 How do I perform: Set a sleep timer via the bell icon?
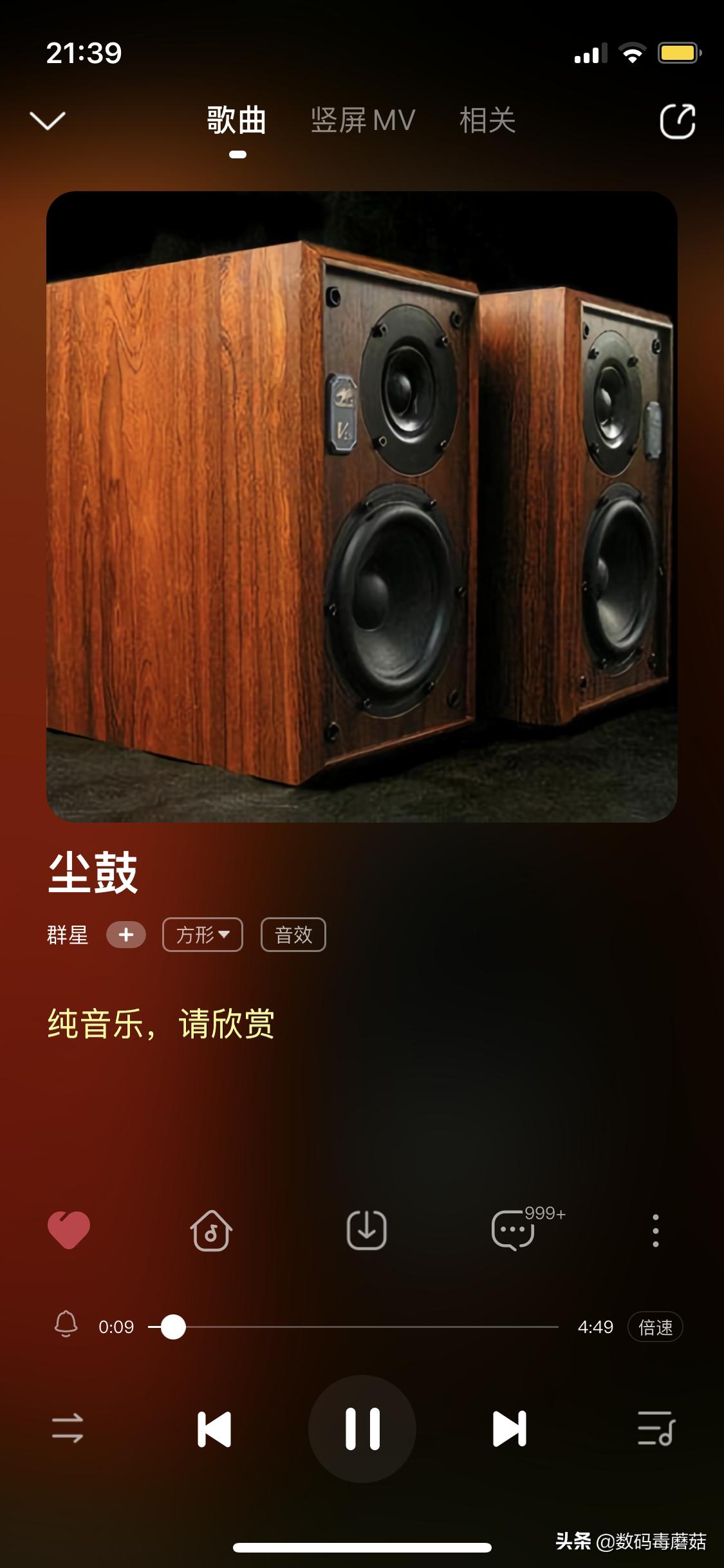click(x=65, y=1327)
